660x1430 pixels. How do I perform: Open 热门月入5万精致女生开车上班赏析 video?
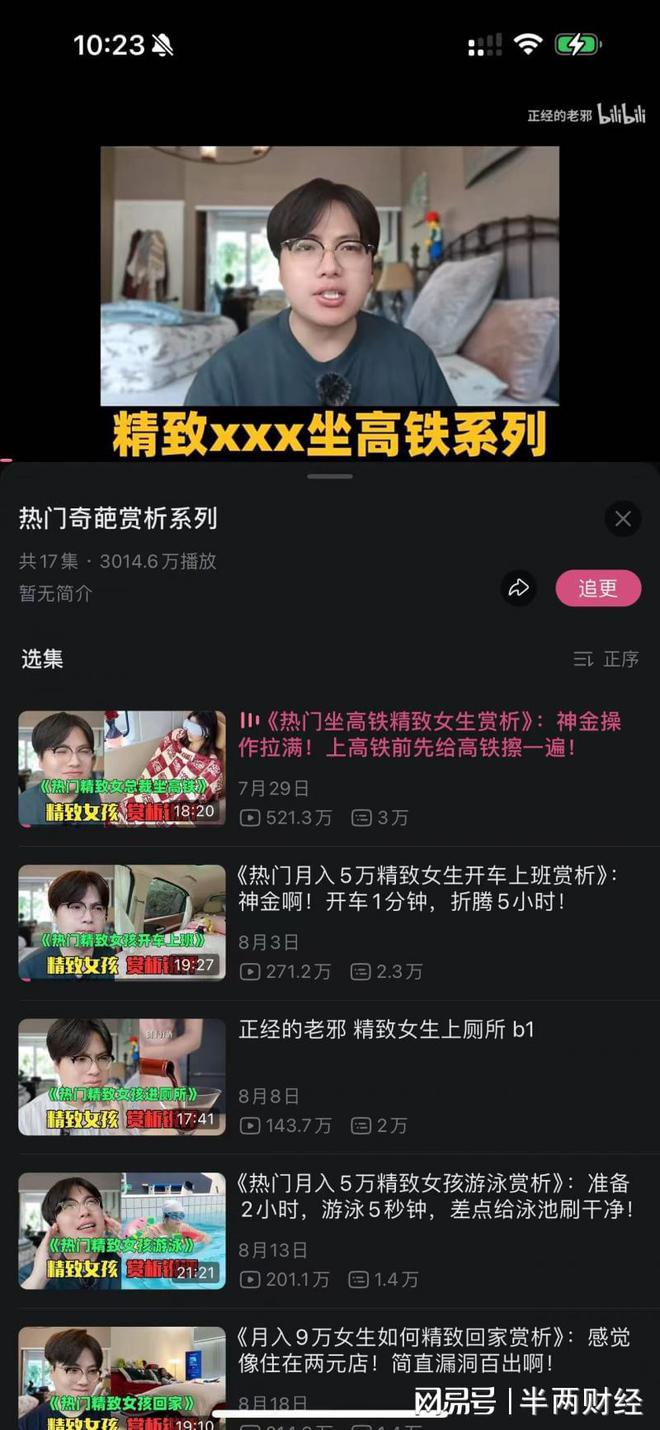pos(428,888)
